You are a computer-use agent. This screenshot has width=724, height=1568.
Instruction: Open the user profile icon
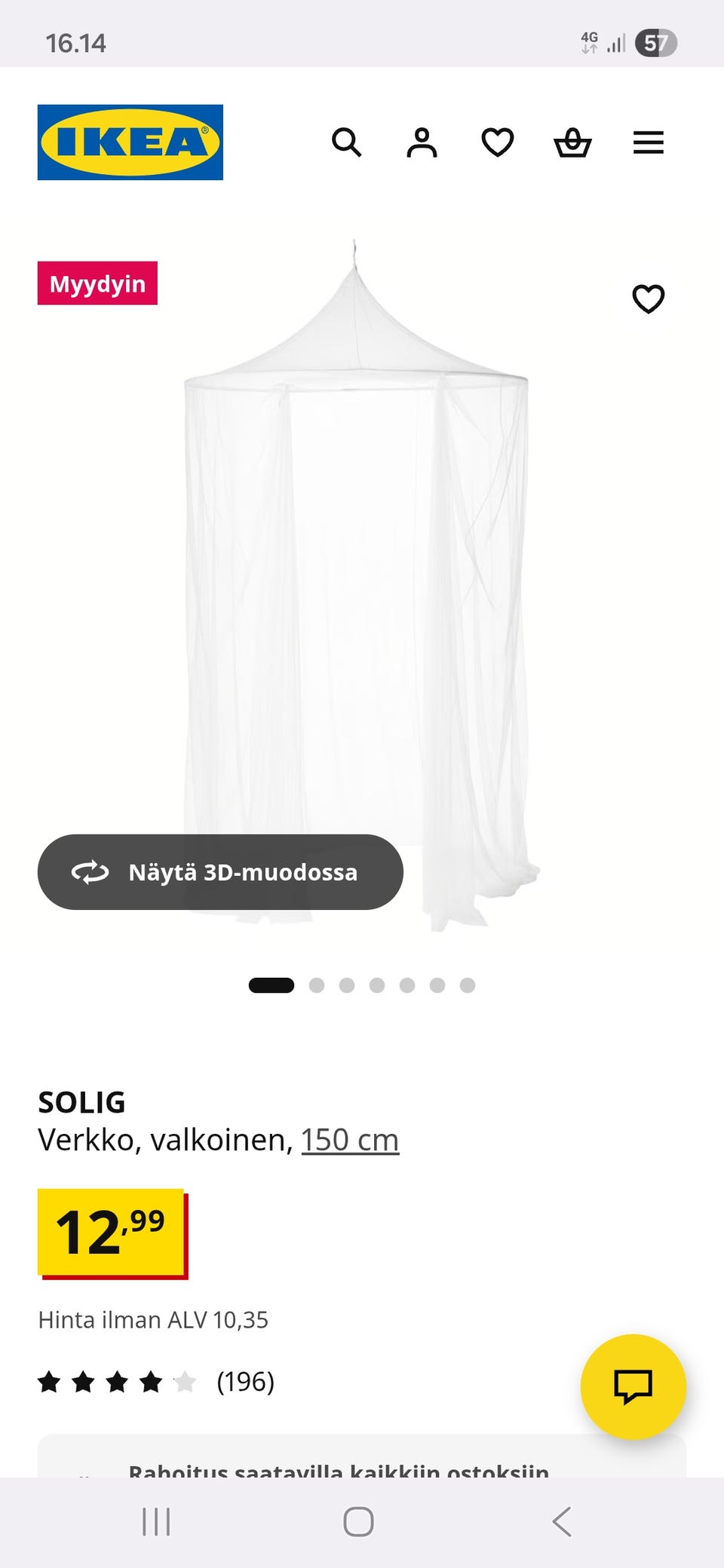(x=423, y=143)
